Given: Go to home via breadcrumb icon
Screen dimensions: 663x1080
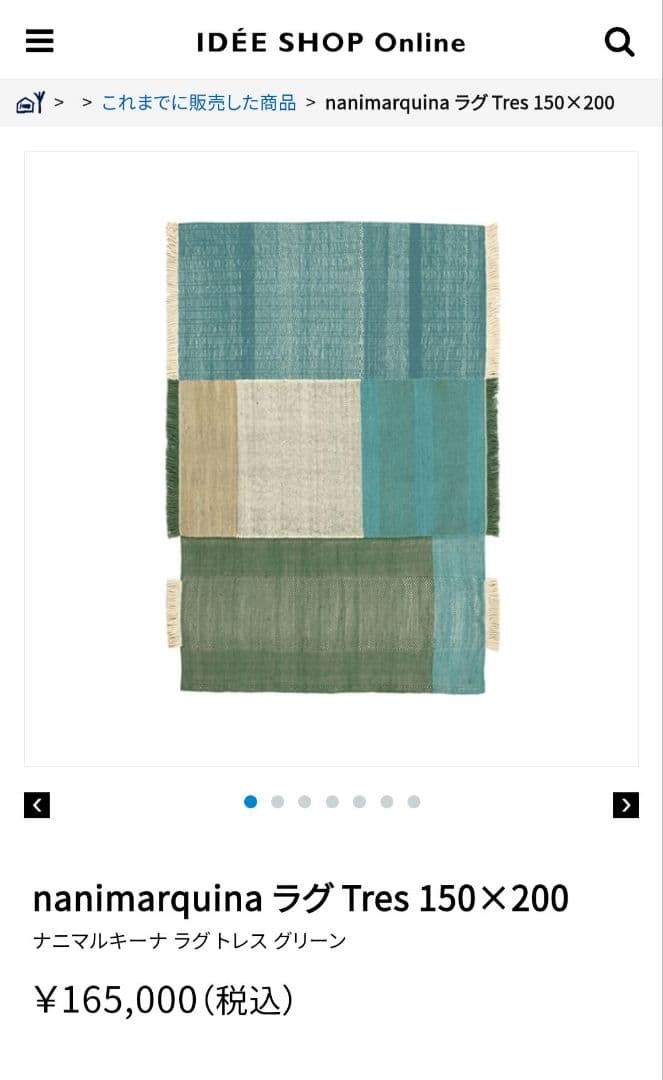Looking at the screenshot, I should click(31, 102).
